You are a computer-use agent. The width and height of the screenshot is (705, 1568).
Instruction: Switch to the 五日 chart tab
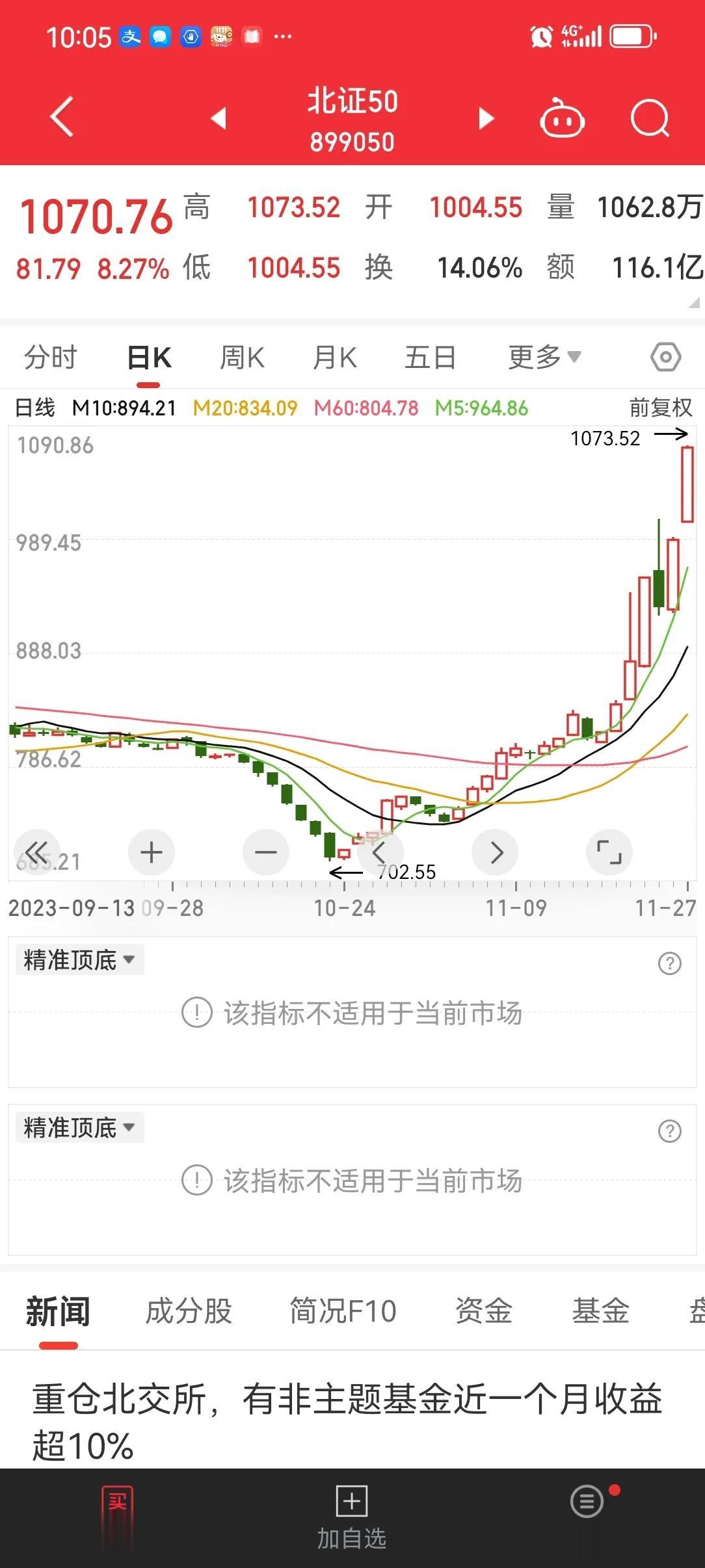click(431, 358)
